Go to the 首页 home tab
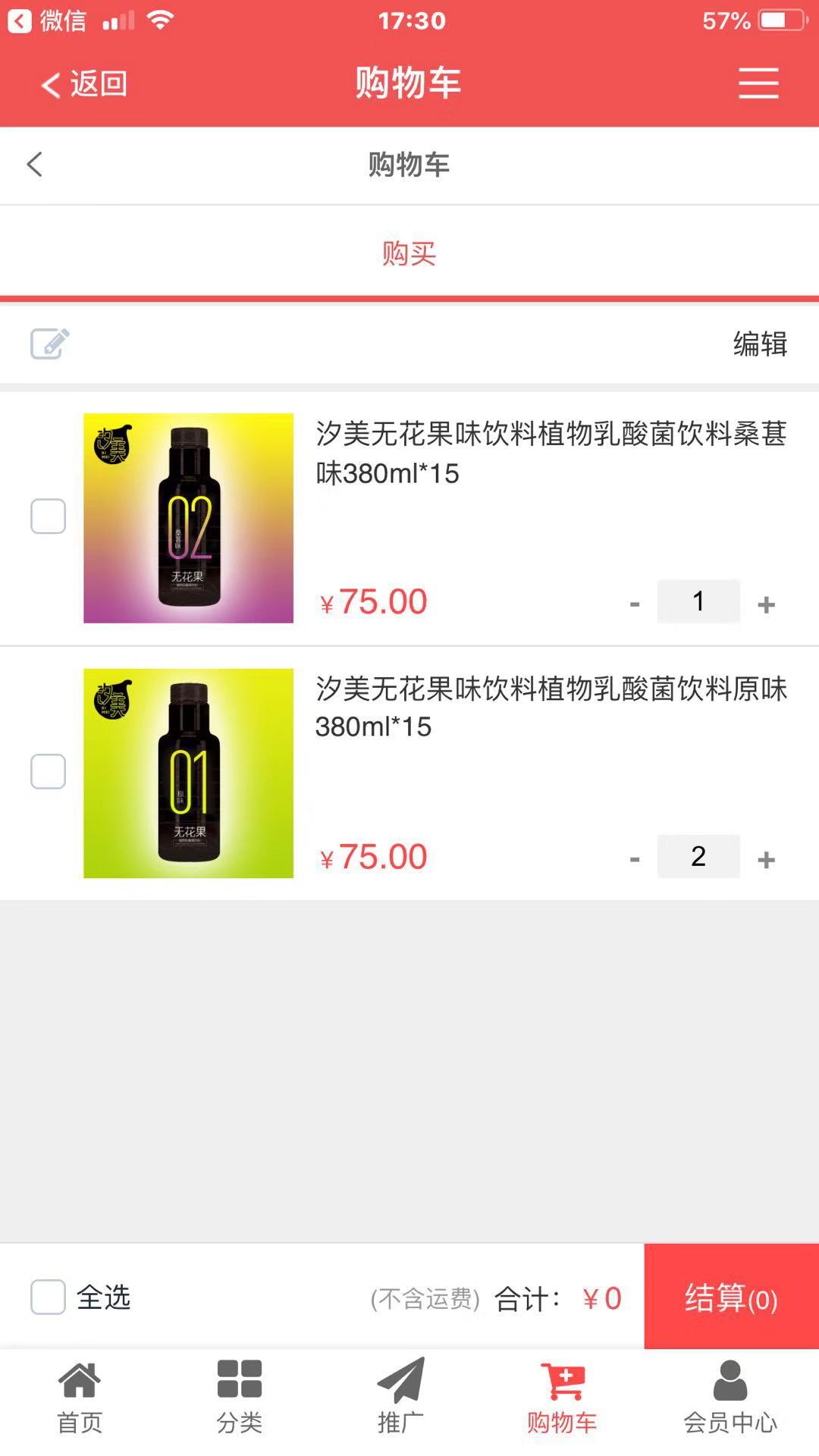819x1456 pixels. tap(80, 1397)
